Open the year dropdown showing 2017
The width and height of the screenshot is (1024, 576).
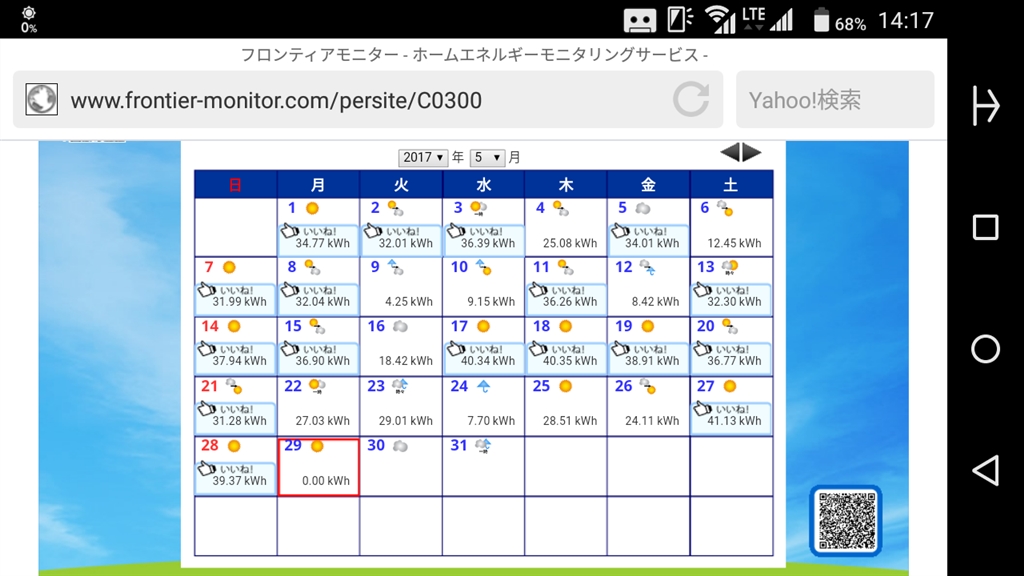(x=423, y=157)
